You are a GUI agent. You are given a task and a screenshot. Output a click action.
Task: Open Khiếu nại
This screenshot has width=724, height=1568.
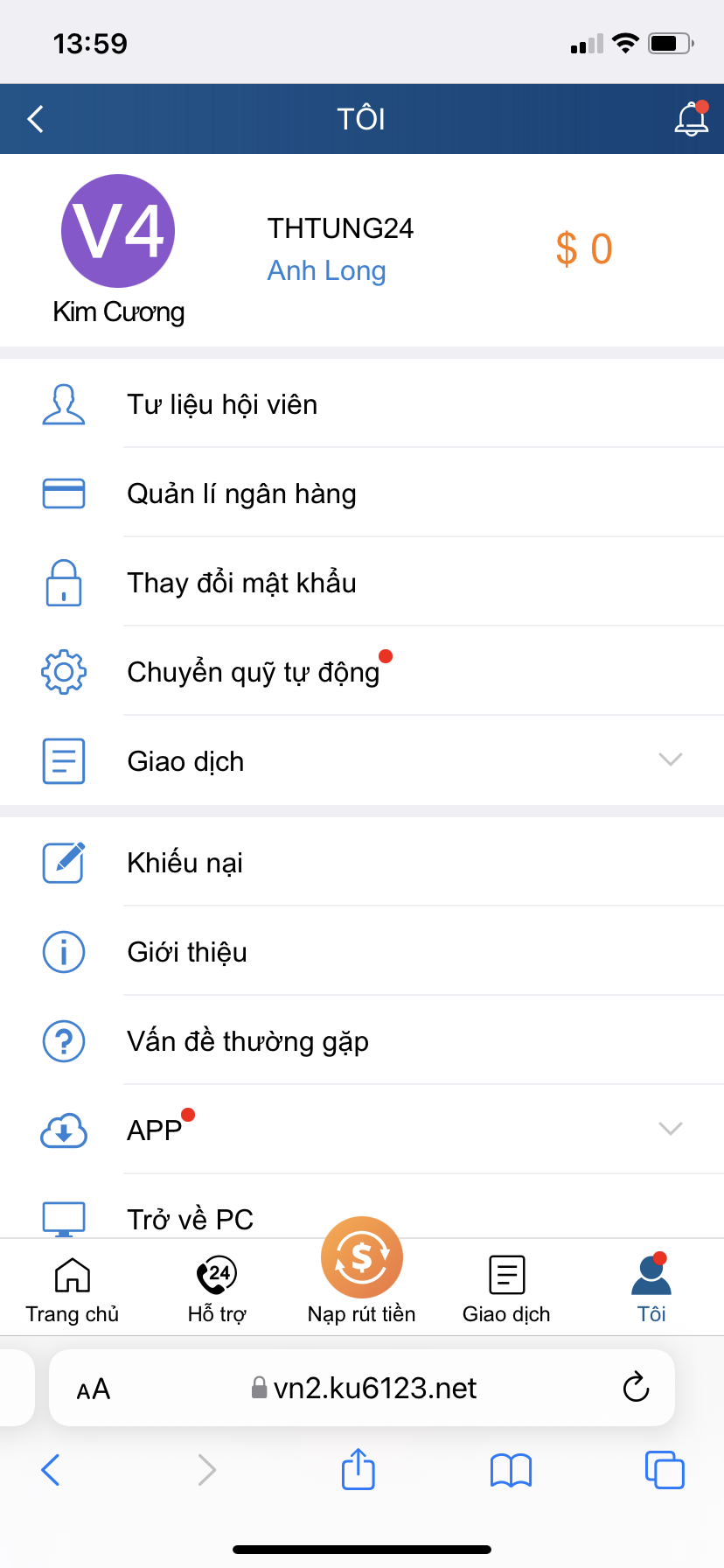362,863
